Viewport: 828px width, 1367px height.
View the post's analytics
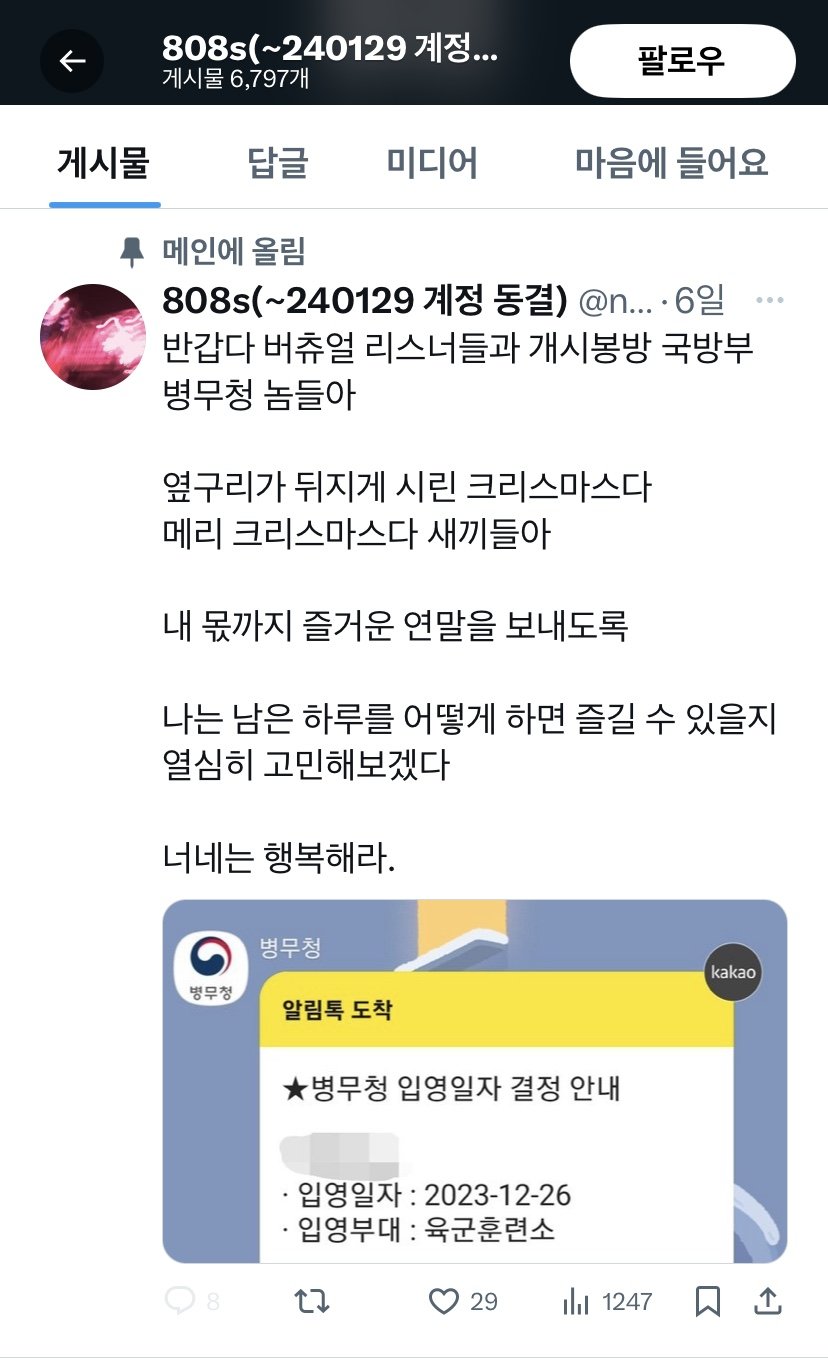(x=577, y=1301)
